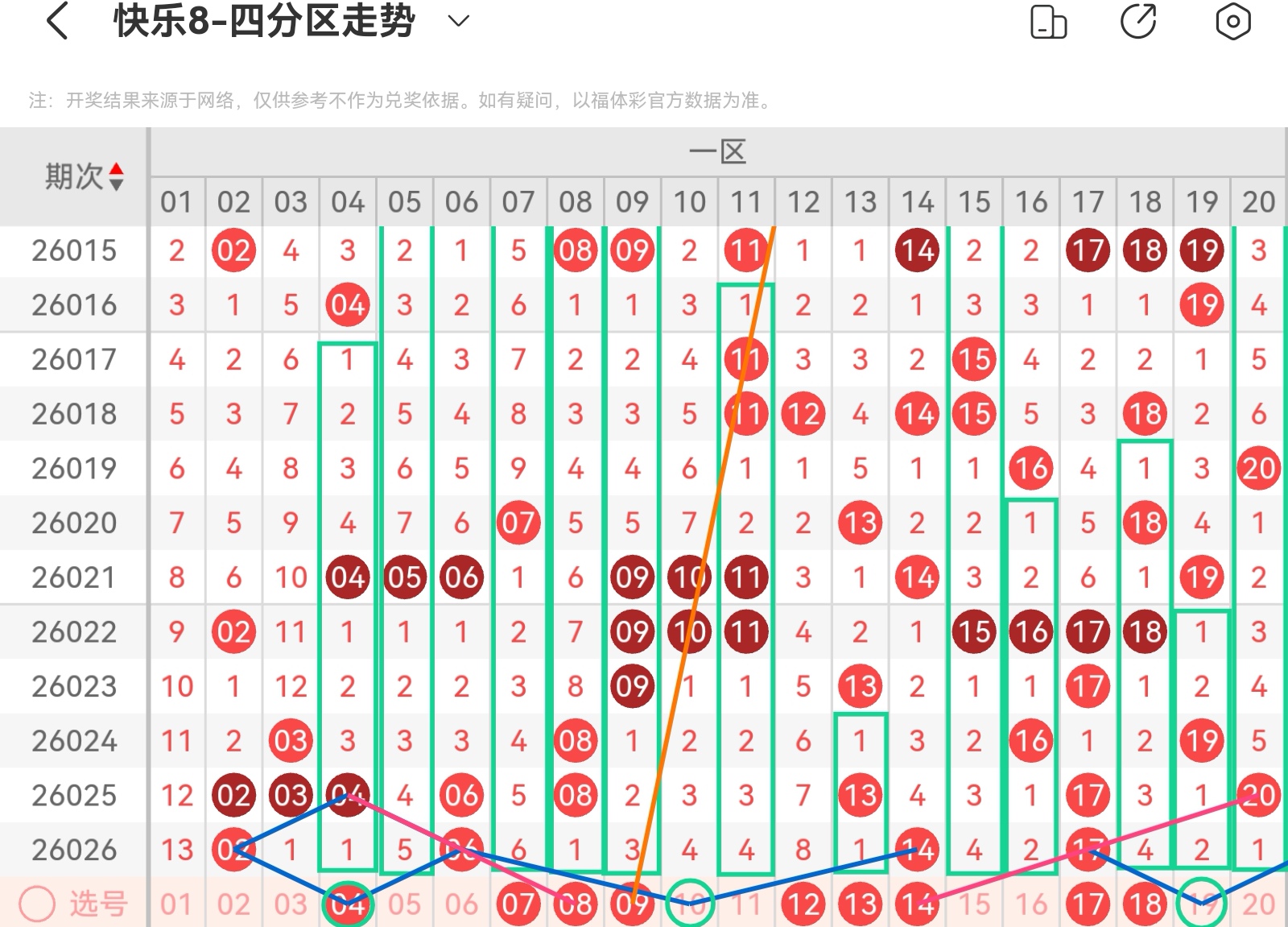
Task: Go back using the top-left arrow
Action: pos(57,21)
